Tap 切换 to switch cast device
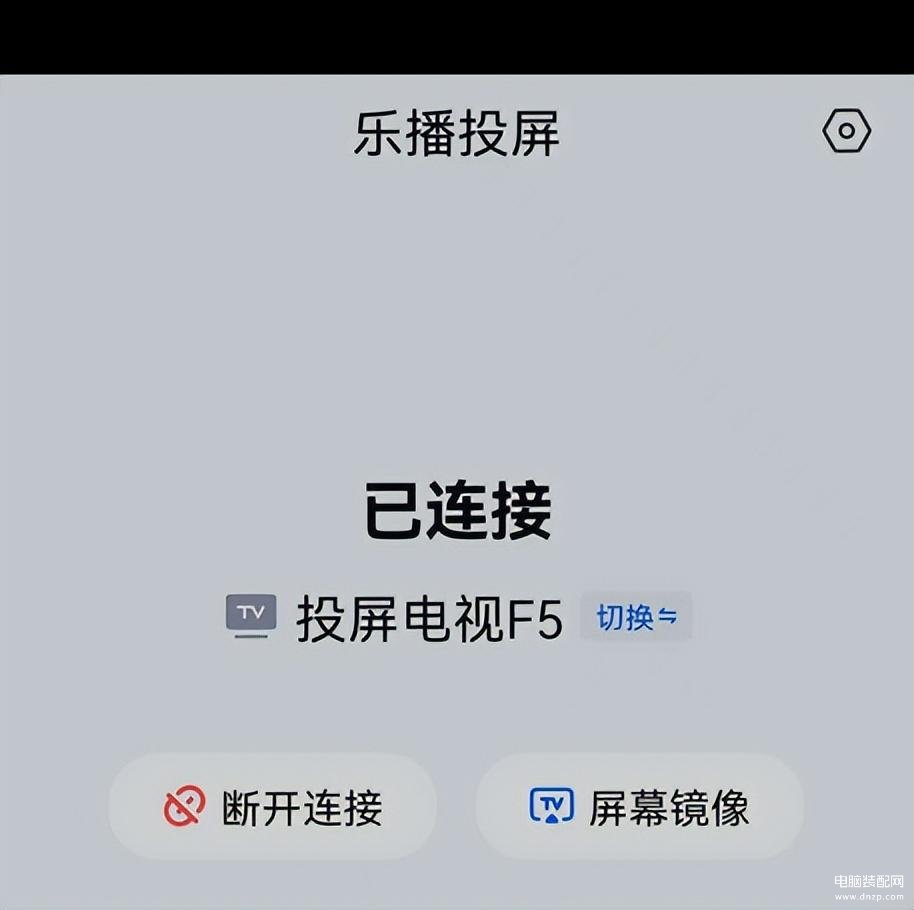This screenshot has height=910, width=914. pos(636,617)
